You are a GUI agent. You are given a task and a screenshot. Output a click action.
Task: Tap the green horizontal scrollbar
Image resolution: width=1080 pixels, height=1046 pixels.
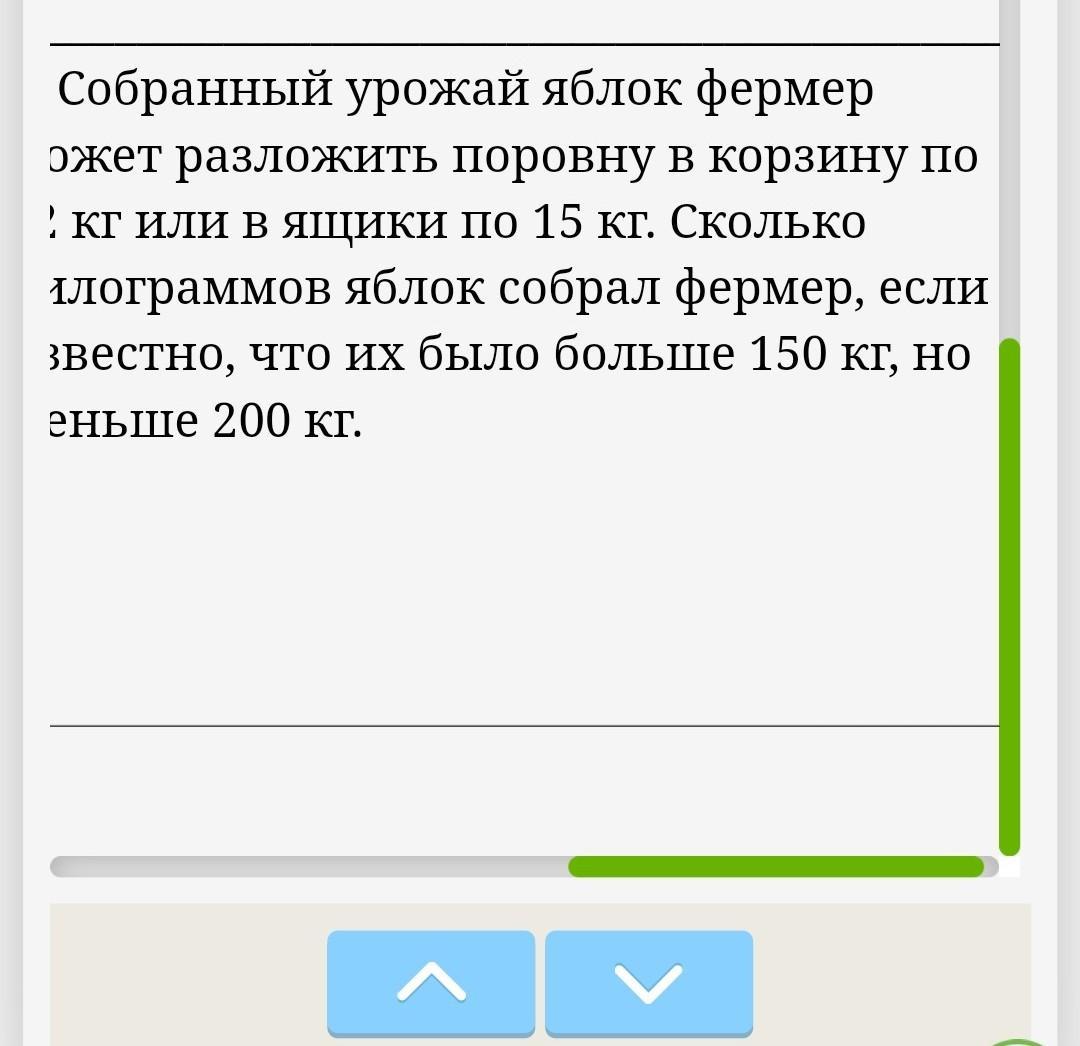pyautogui.click(x=776, y=866)
